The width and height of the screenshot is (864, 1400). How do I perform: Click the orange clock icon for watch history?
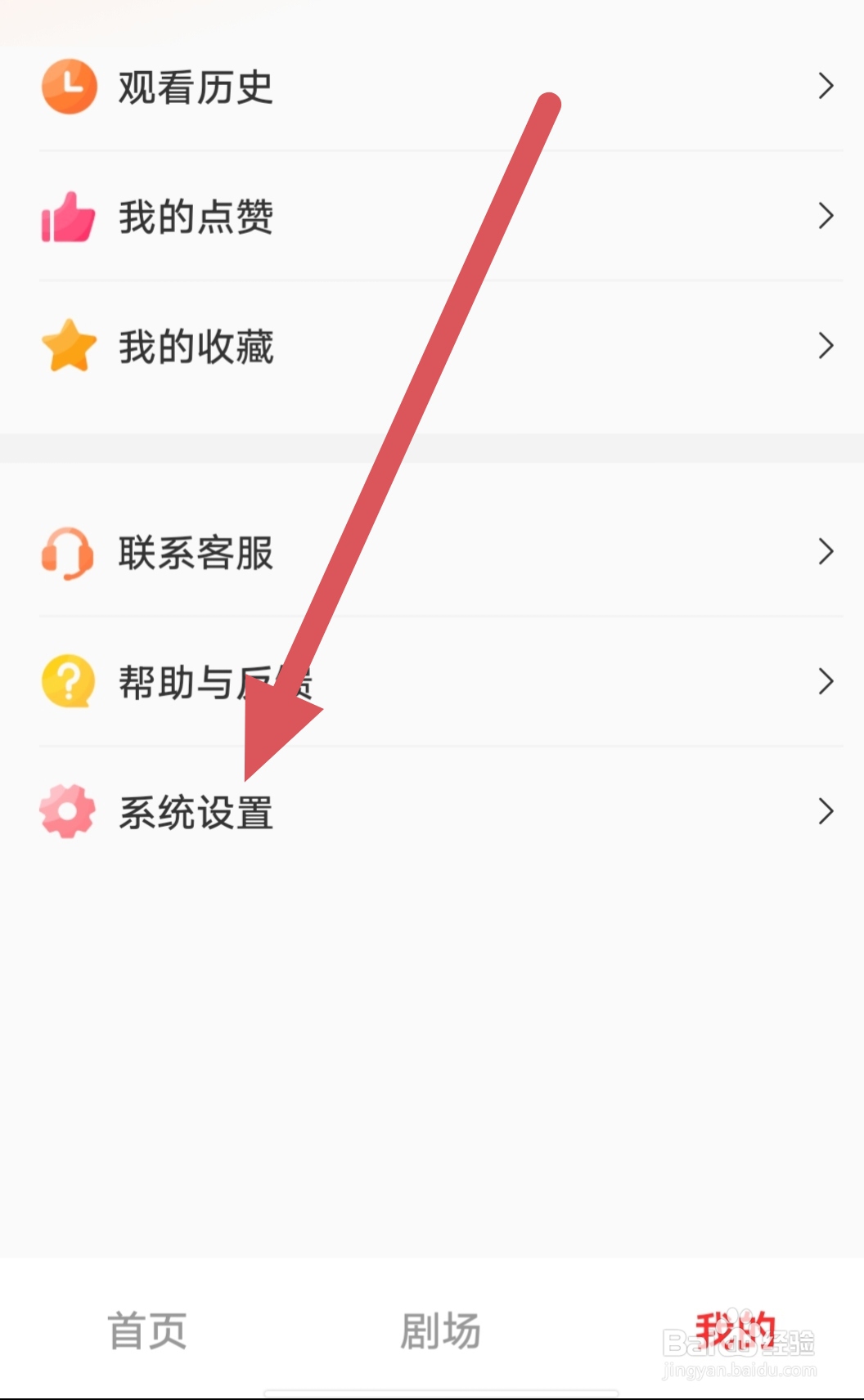pyautogui.click(x=69, y=87)
